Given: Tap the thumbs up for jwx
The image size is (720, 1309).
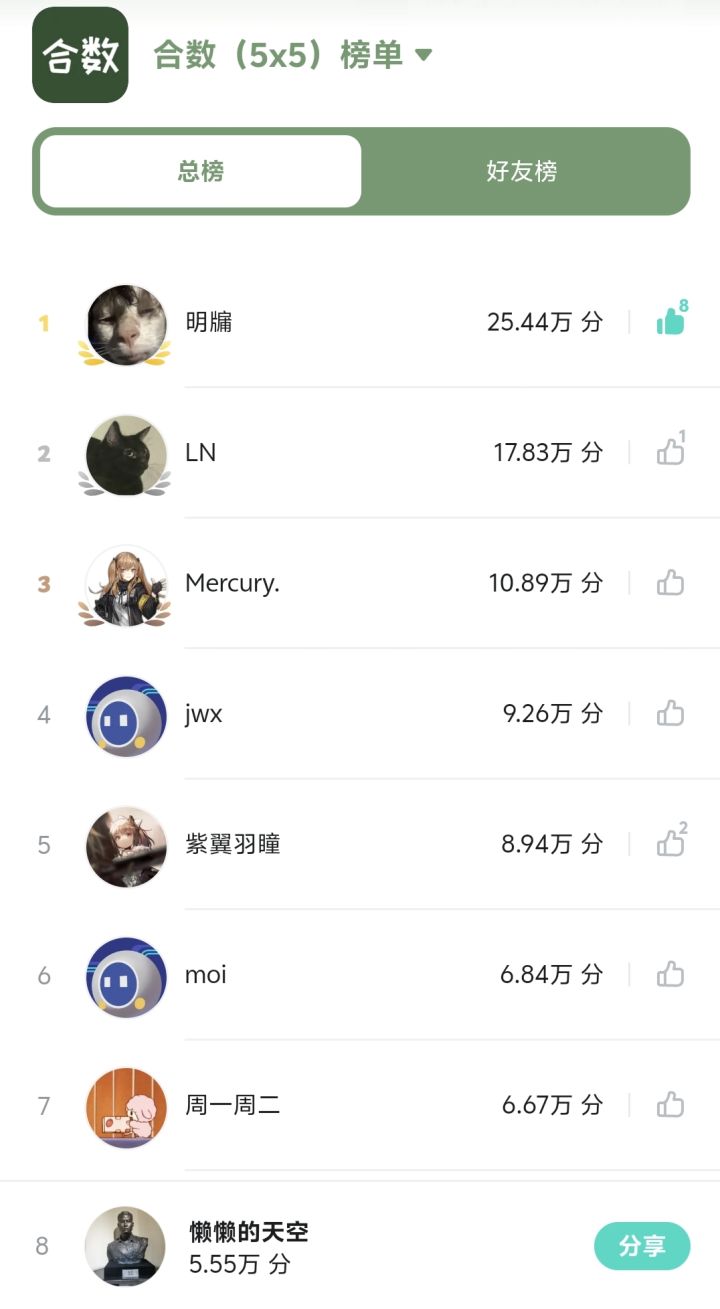Looking at the screenshot, I should 670,713.
